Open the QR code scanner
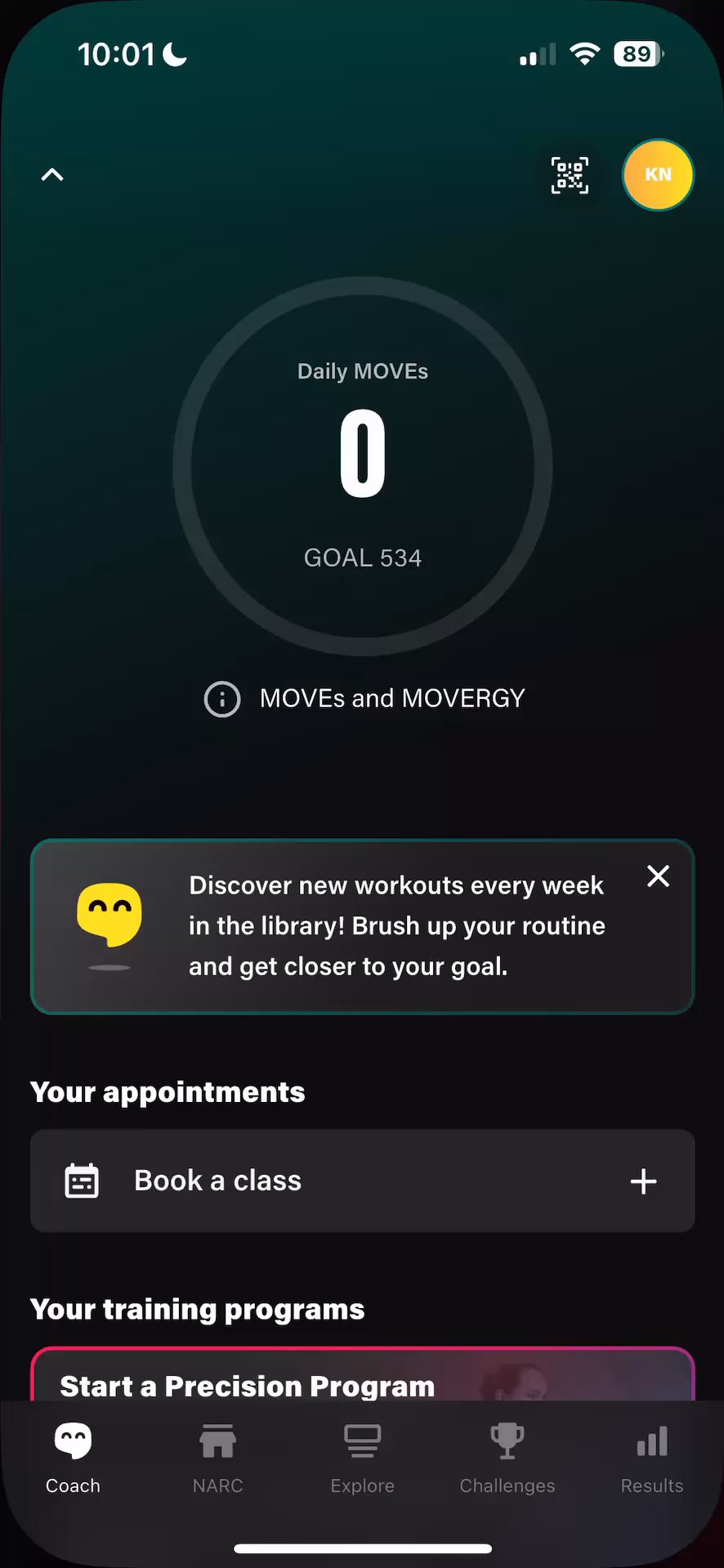Viewport: 724px width, 1568px height. 570,175
